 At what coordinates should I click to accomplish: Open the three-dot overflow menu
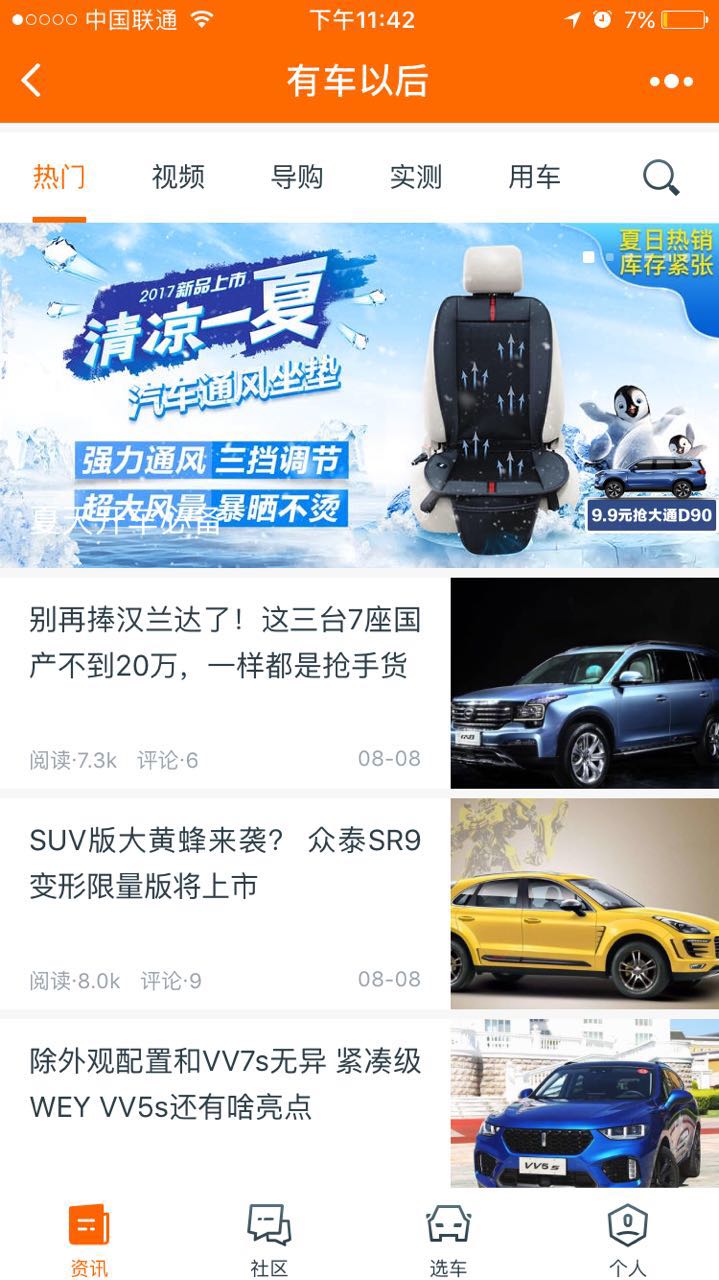(670, 81)
